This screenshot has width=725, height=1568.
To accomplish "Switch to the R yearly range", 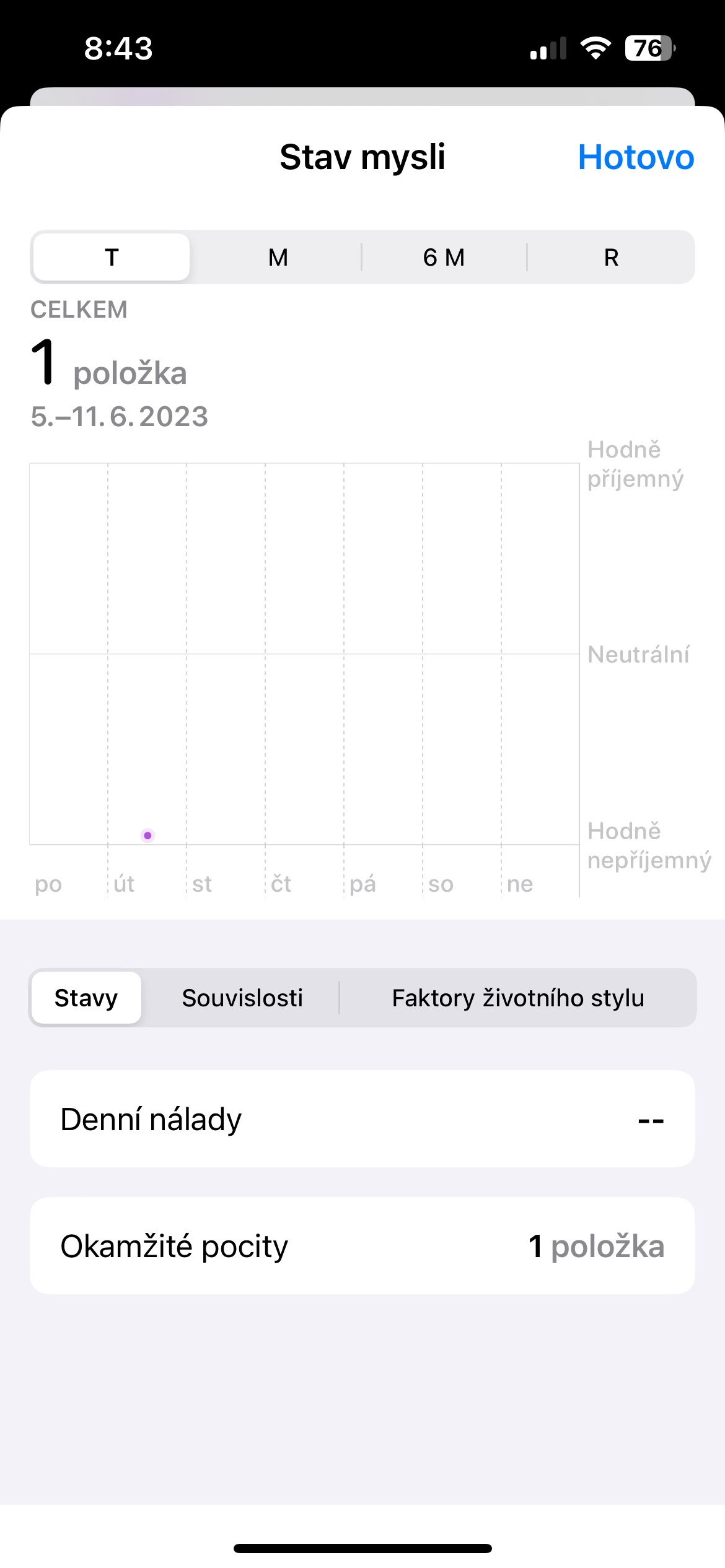I will click(611, 257).
